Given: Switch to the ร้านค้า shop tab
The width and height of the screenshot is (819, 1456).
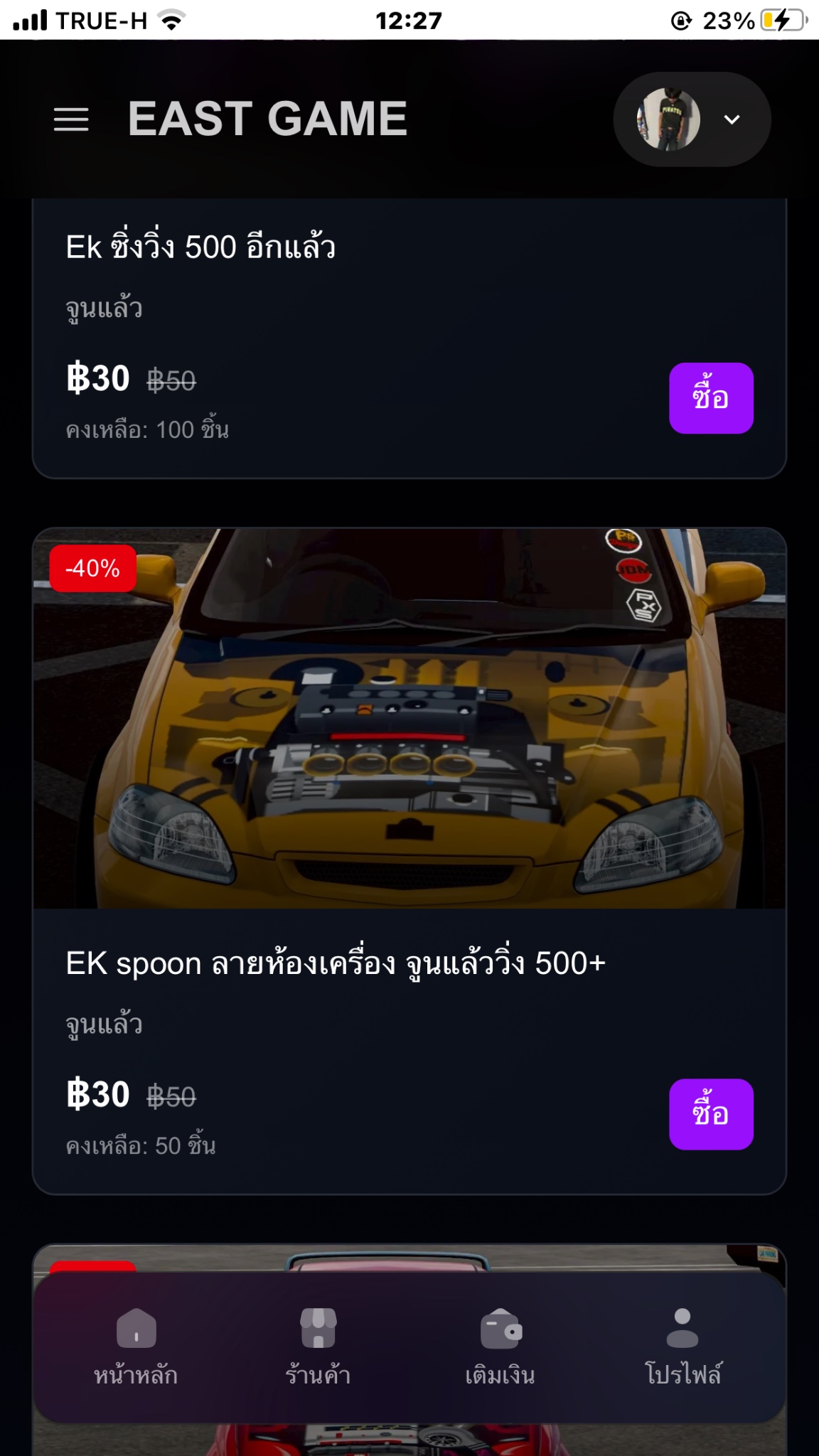Looking at the screenshot, I should pyautogui.click(x=318, y=1347).
